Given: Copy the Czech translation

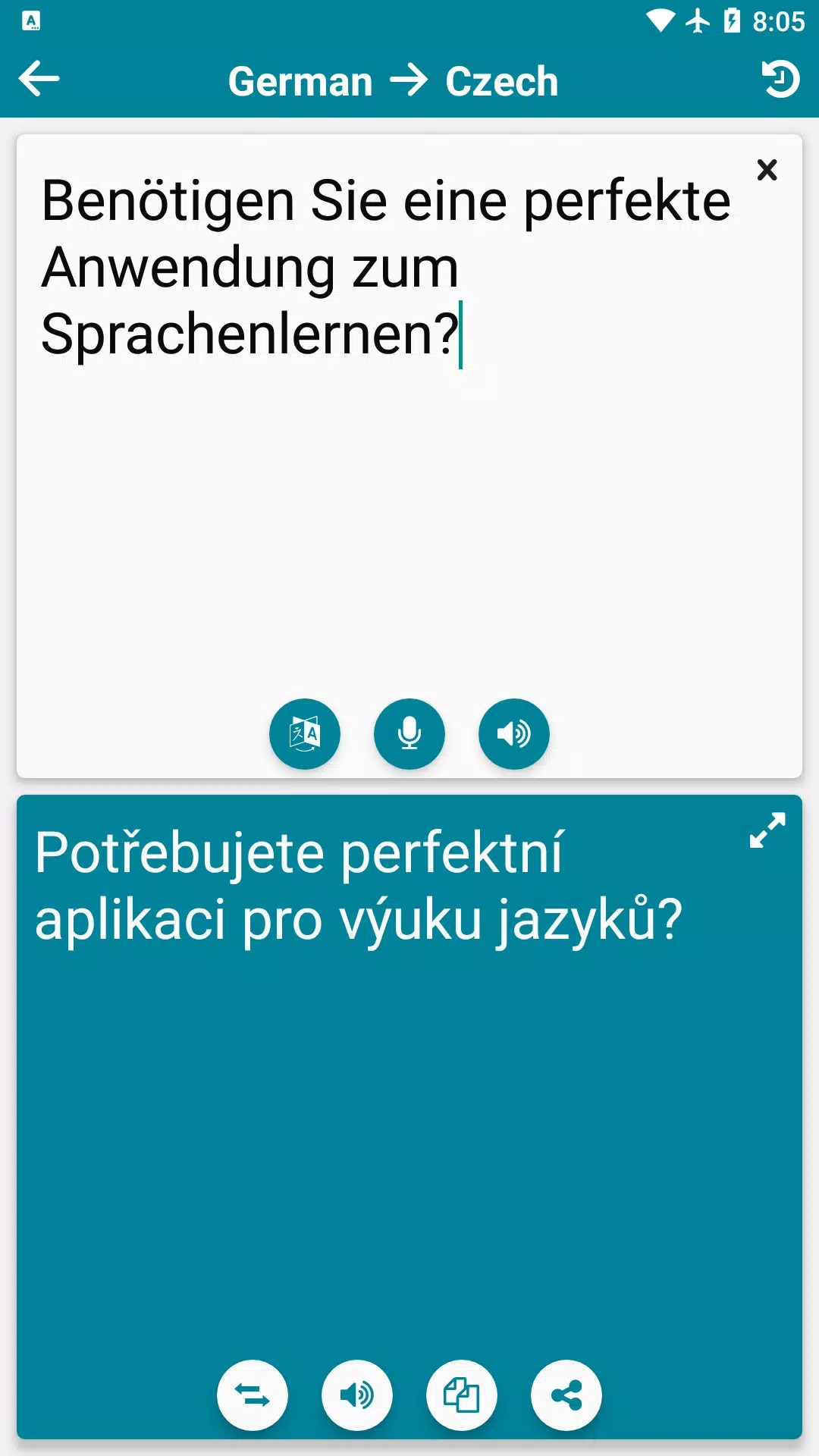Looking at the screenshot, I should click(x=462, y=1395).
